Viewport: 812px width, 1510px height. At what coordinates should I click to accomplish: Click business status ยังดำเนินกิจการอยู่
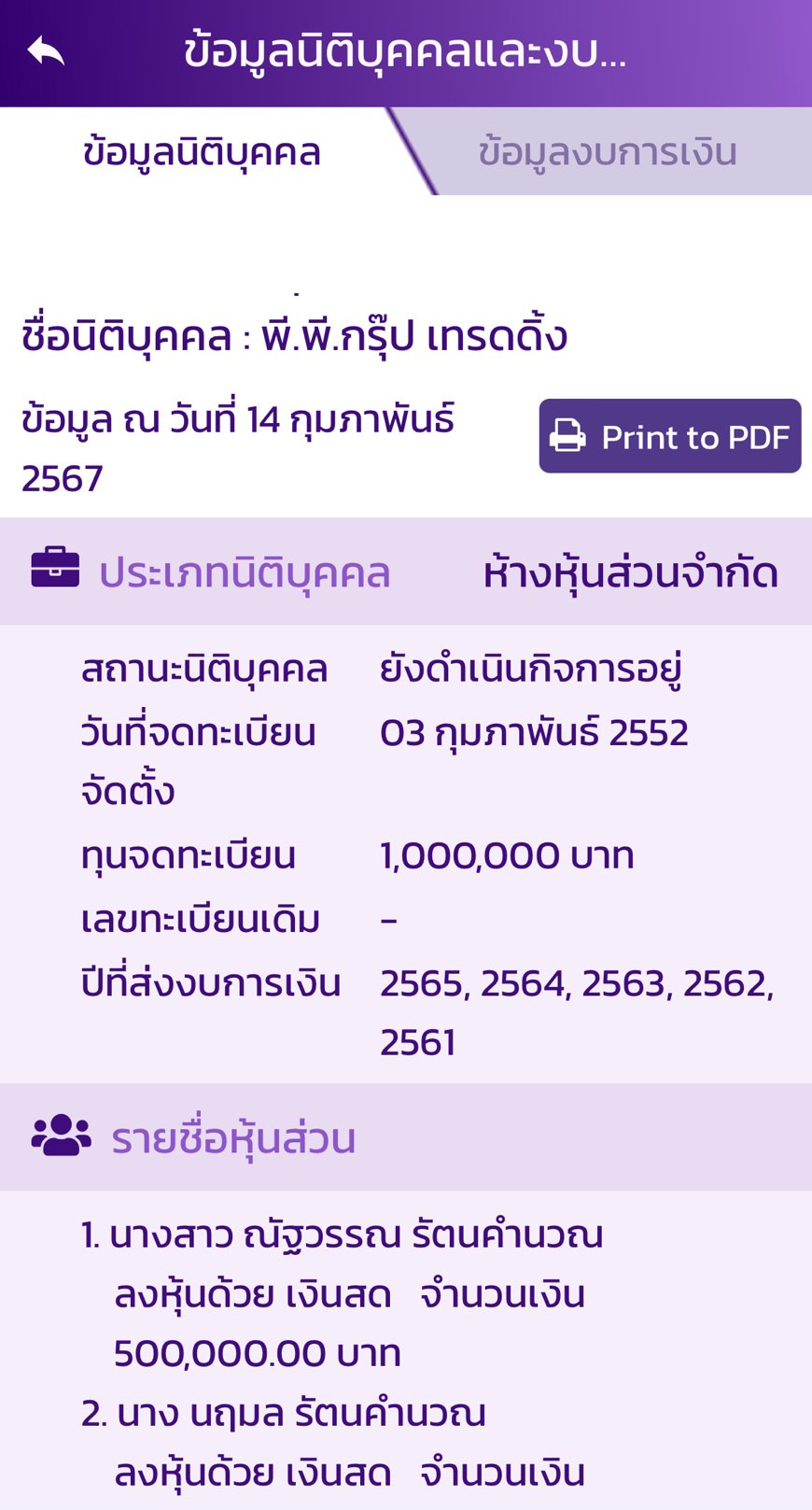(532, 667)
